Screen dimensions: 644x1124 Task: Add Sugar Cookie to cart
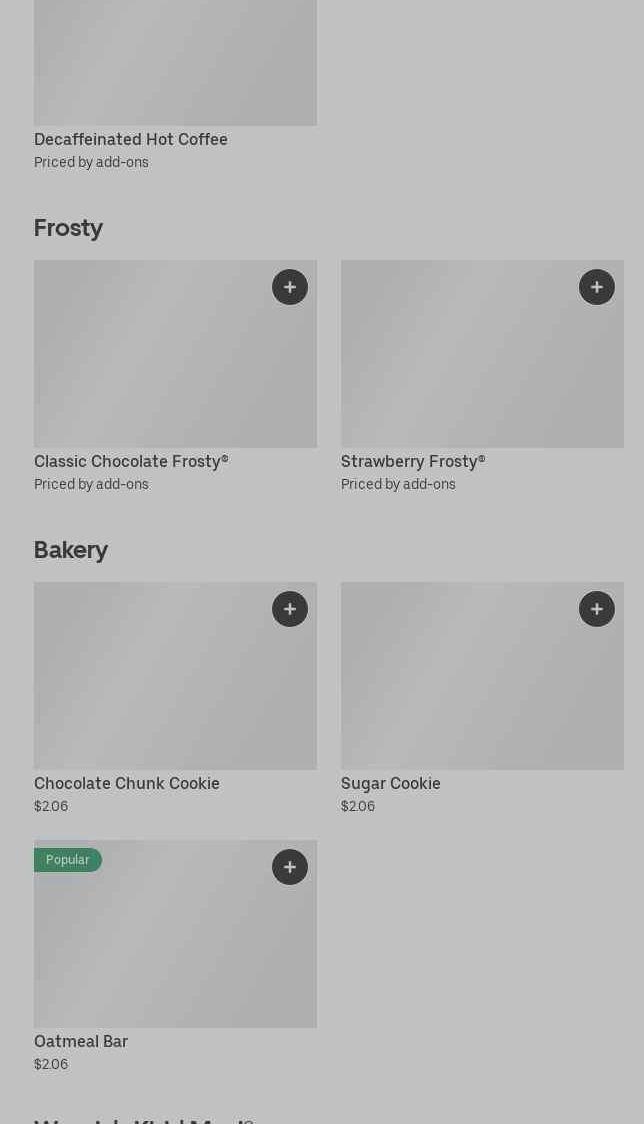pyautogui.click(x=597, y=609)
